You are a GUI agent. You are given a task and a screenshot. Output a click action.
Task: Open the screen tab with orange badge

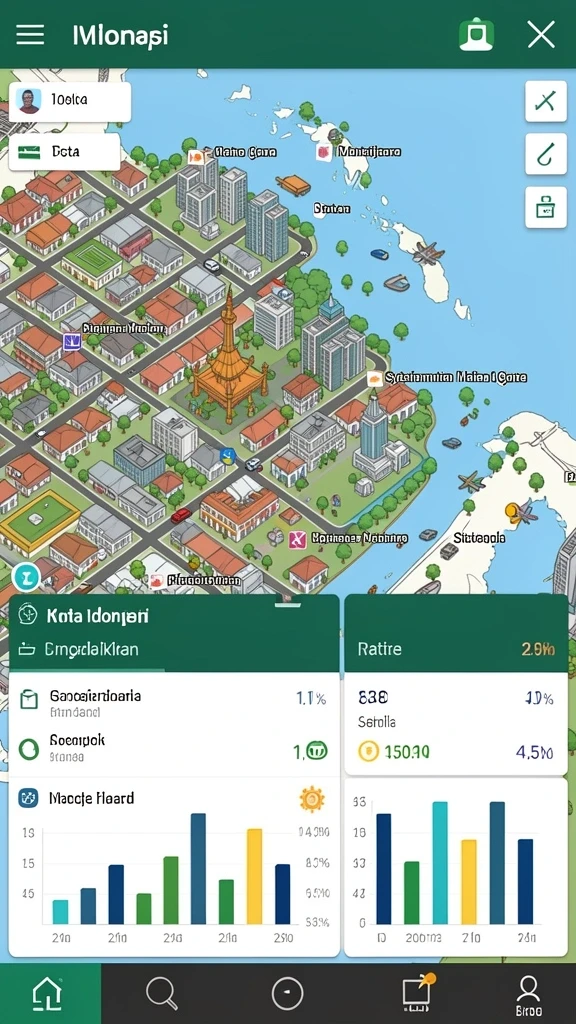[417, 992]
